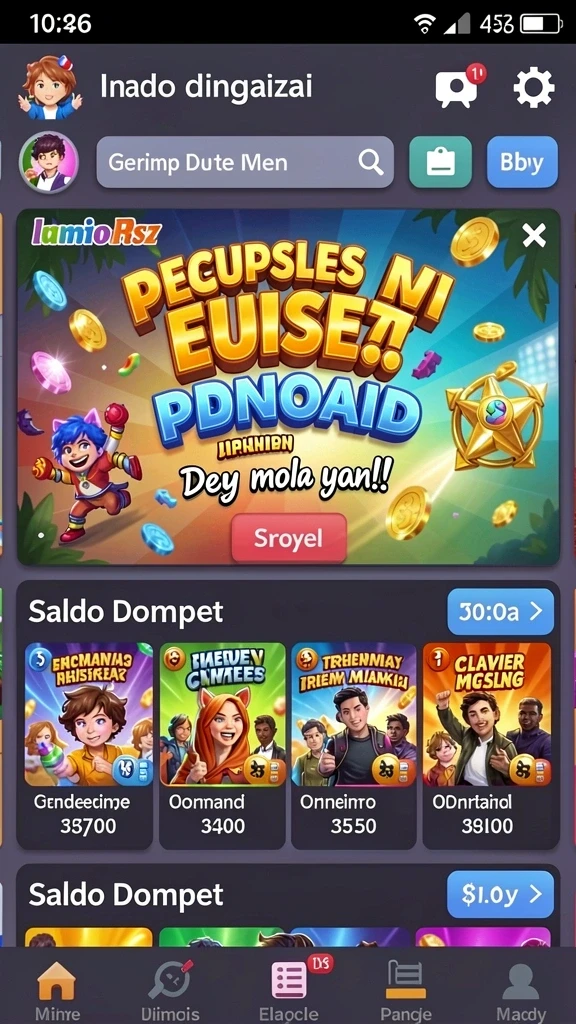Open the Oonnand 3400 game card
Screen dimensions: 576x1024
click(222, 744)
